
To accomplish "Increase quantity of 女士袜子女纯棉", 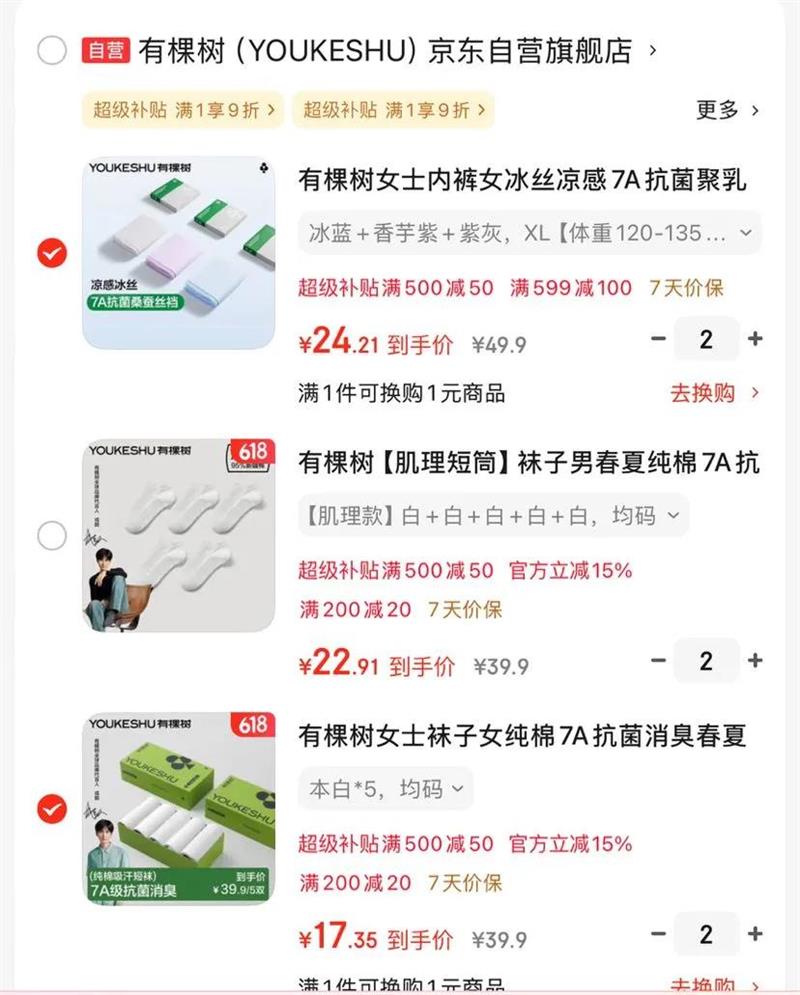I will 755,934.
